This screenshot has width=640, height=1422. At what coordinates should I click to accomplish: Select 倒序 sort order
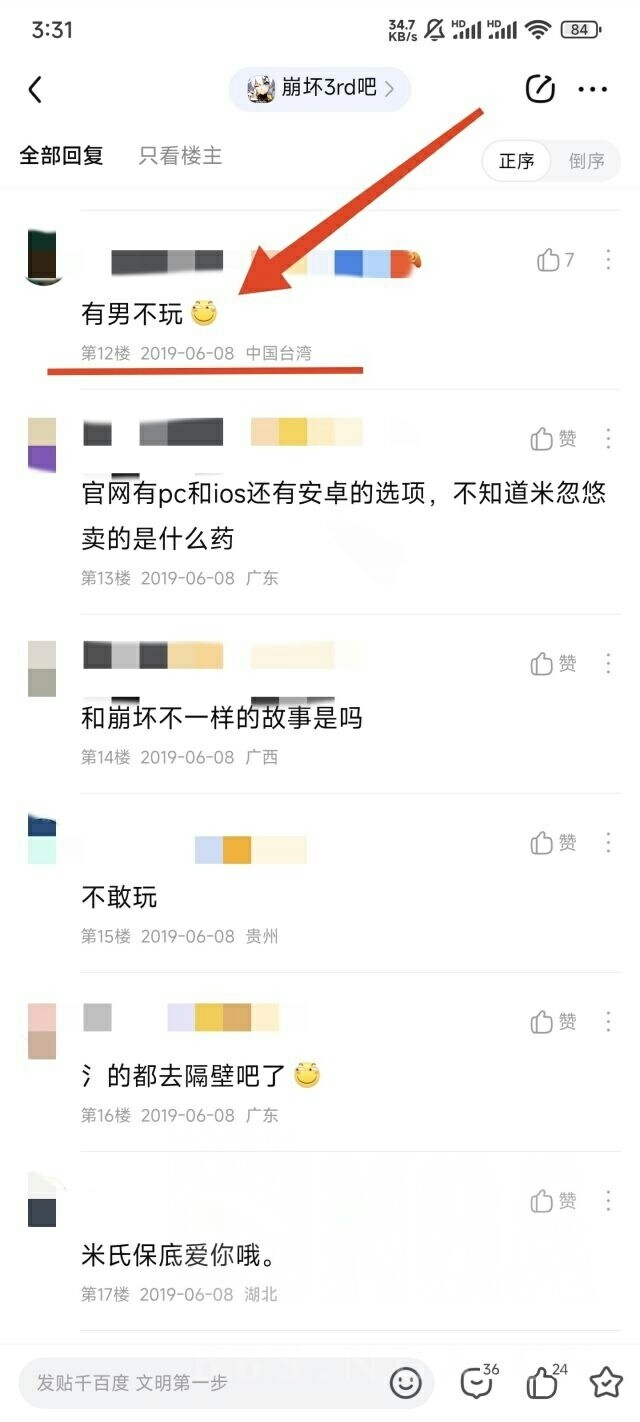[x=586, y=161]
